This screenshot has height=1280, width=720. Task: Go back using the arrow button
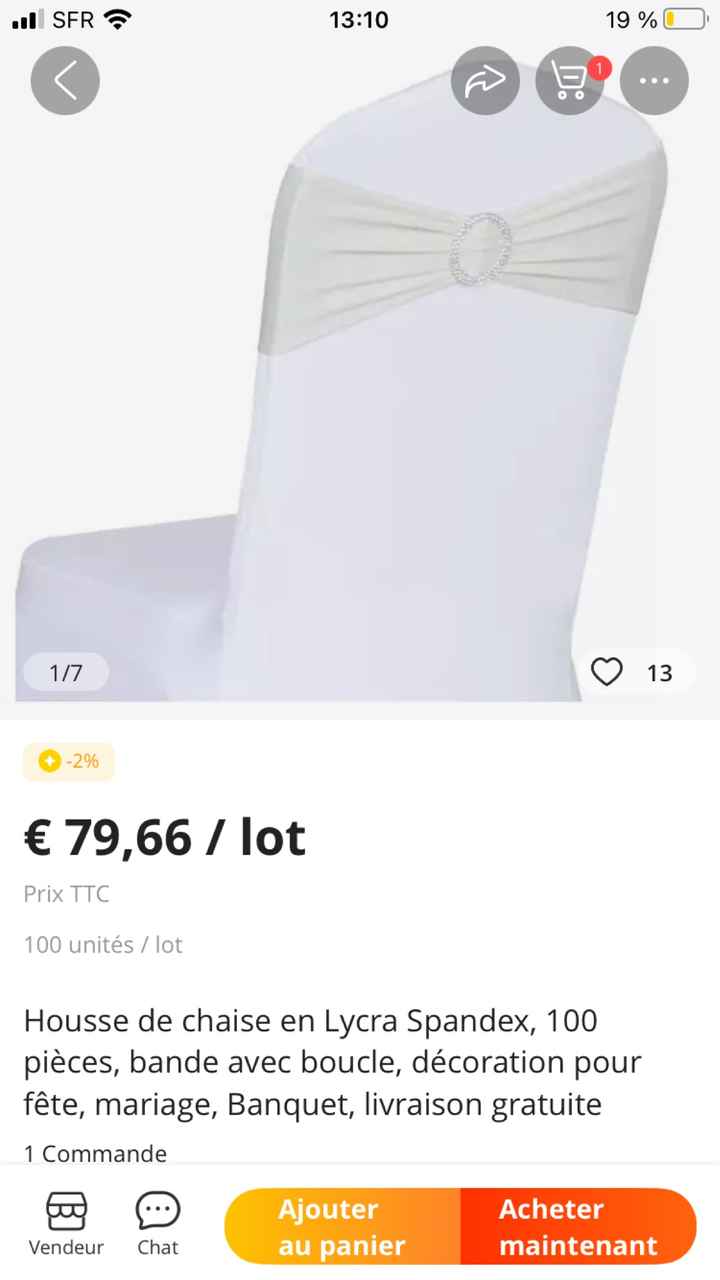point(65,80)
